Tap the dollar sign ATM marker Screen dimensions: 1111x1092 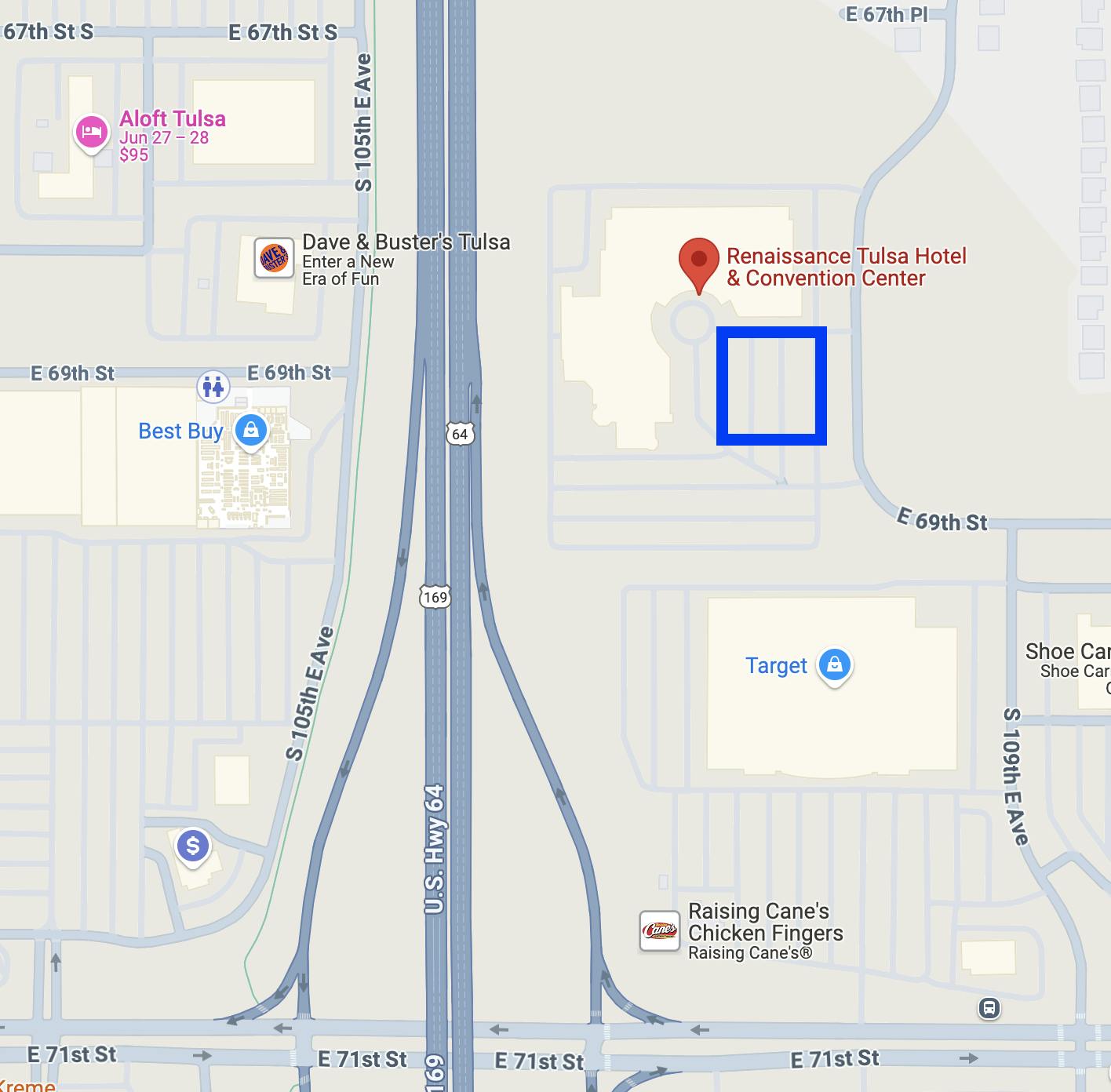(x=193, y=846)
